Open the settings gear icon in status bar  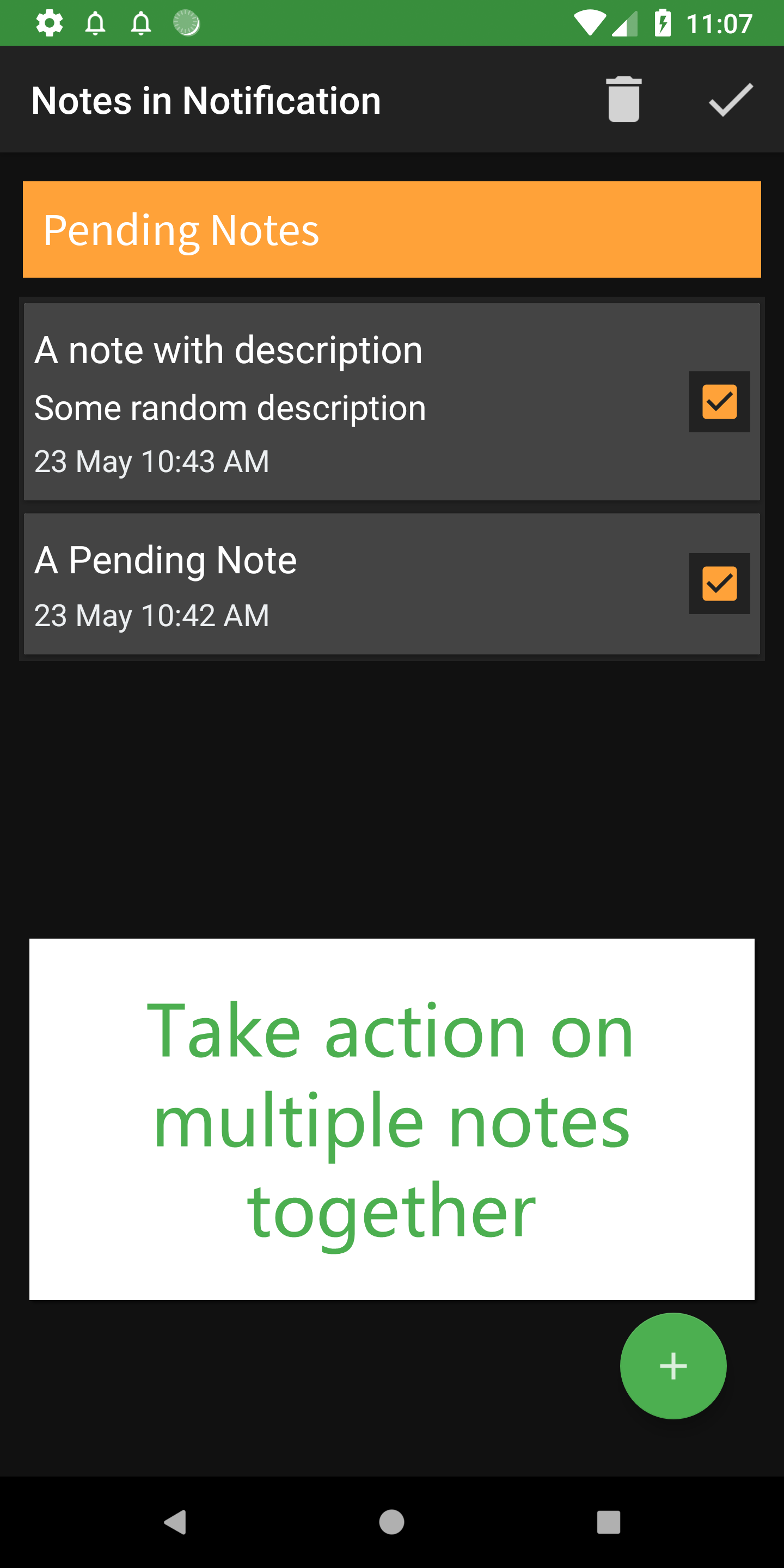point(48,22)
